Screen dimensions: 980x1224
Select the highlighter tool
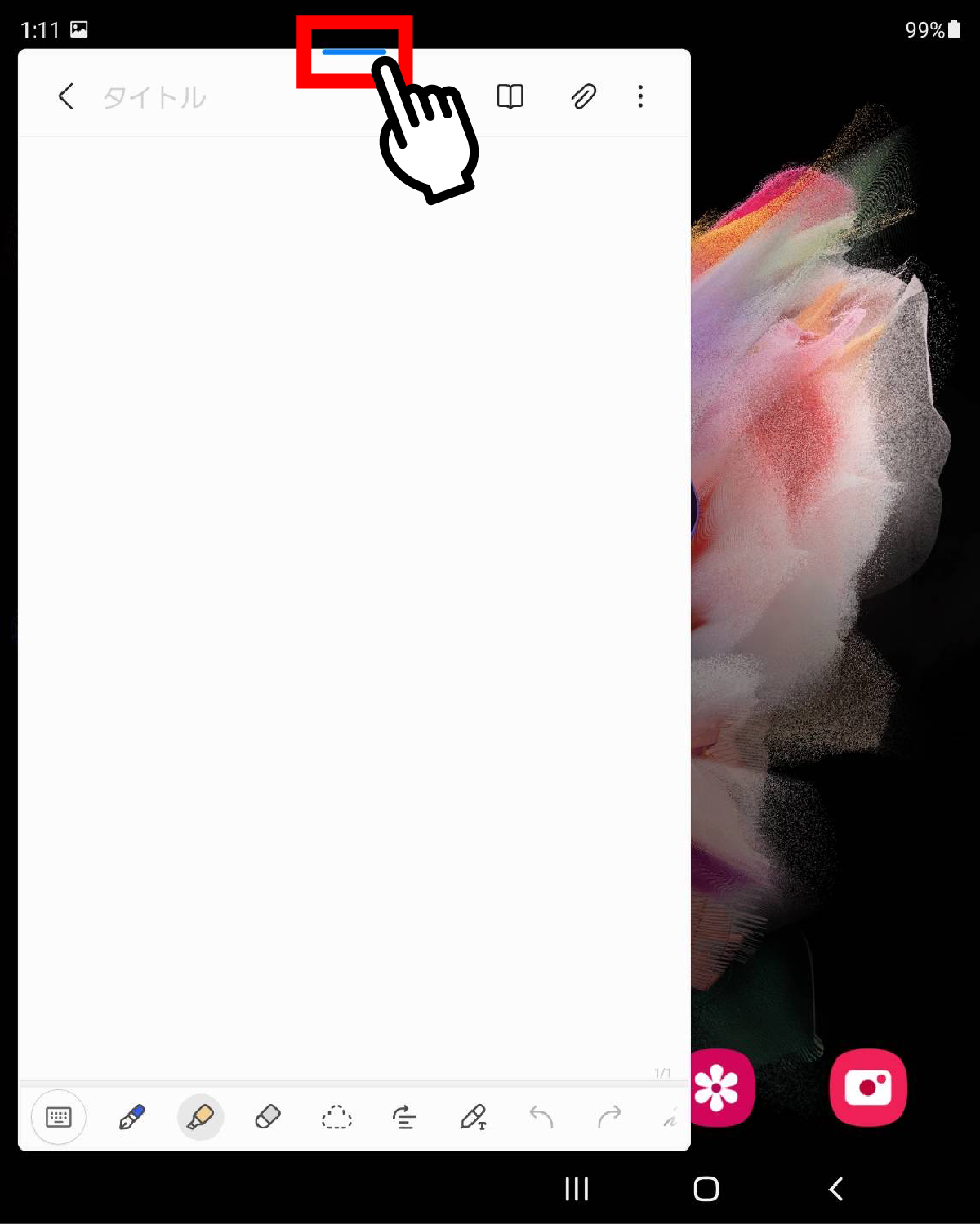tap(200, 1117)
